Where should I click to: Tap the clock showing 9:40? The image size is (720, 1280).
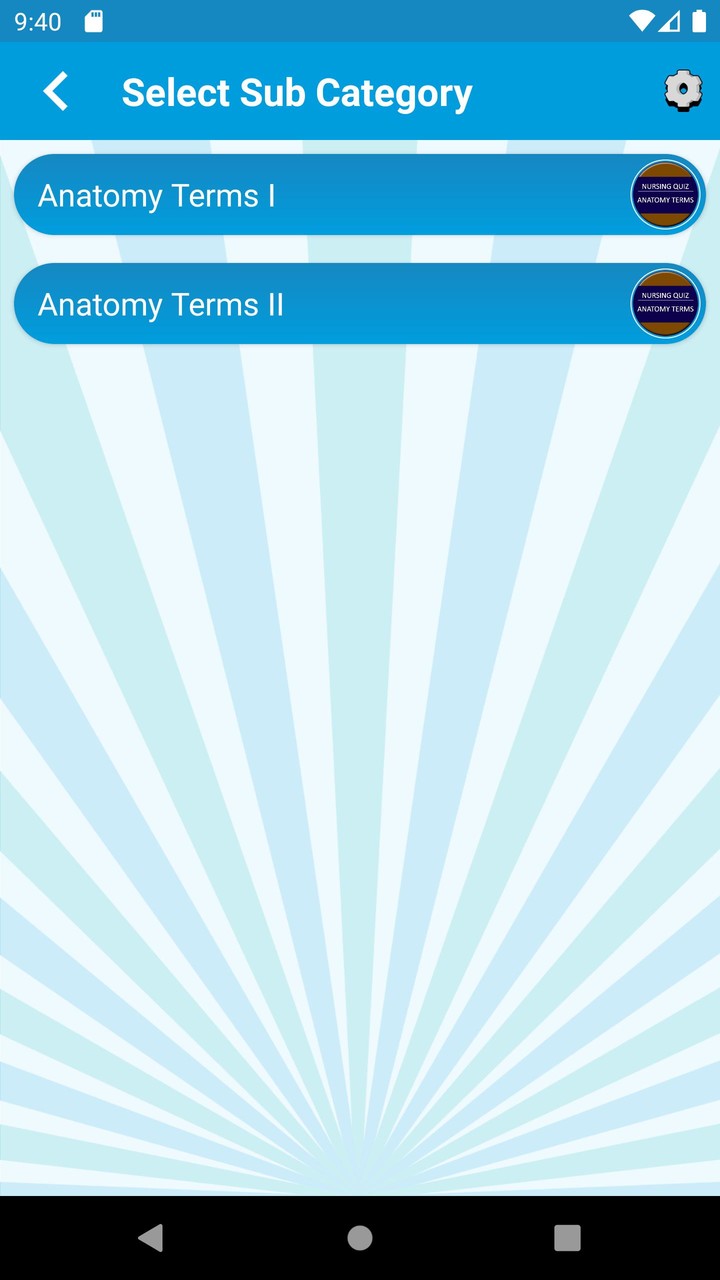point(37,20)
